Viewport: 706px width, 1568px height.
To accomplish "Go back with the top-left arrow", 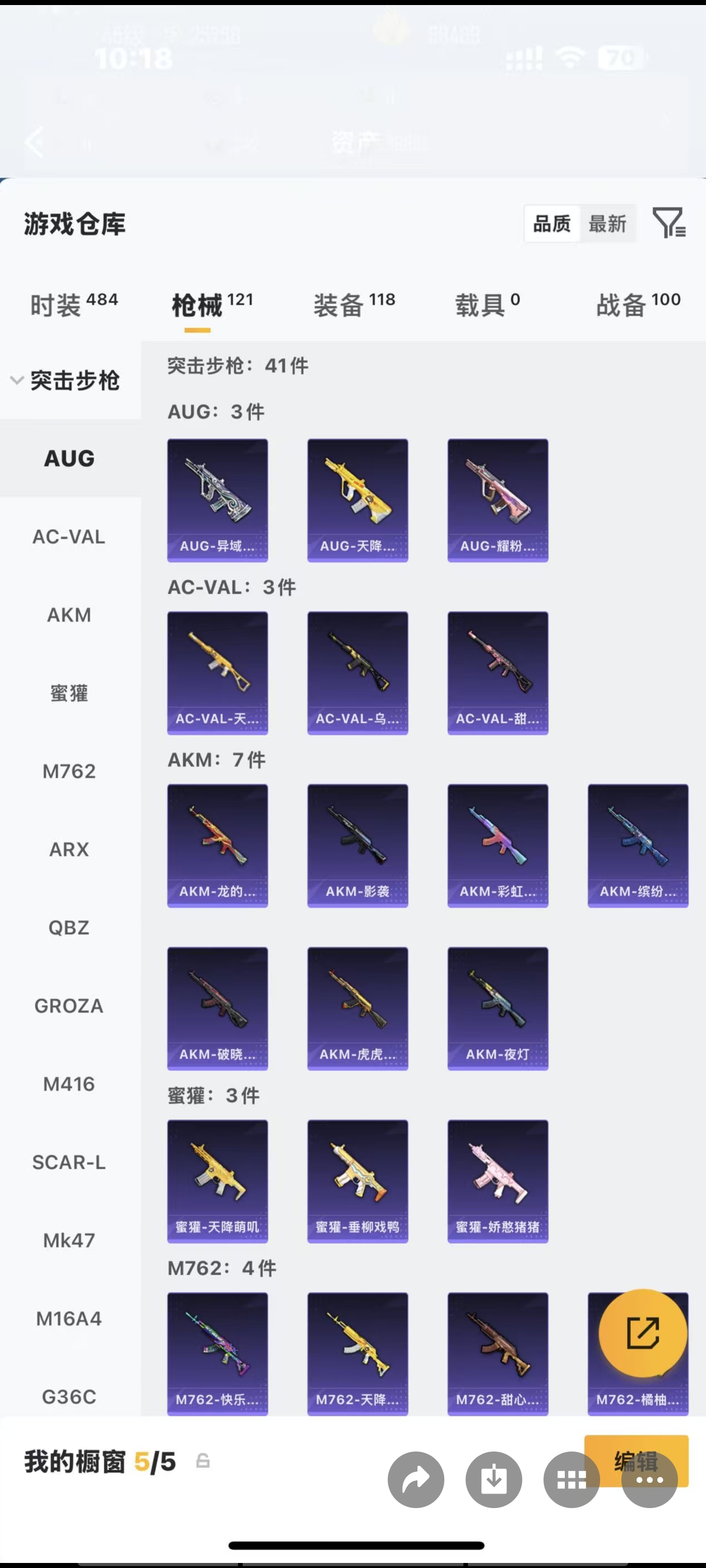I will pos(35,142).
